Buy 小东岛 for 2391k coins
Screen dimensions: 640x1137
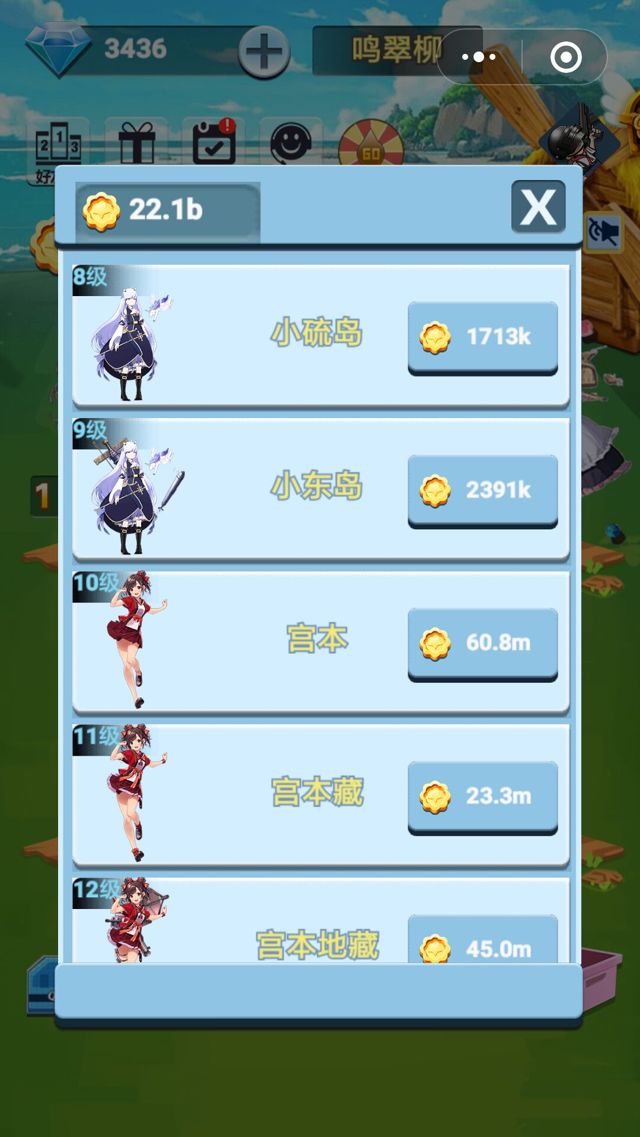(x=482, y=490)
